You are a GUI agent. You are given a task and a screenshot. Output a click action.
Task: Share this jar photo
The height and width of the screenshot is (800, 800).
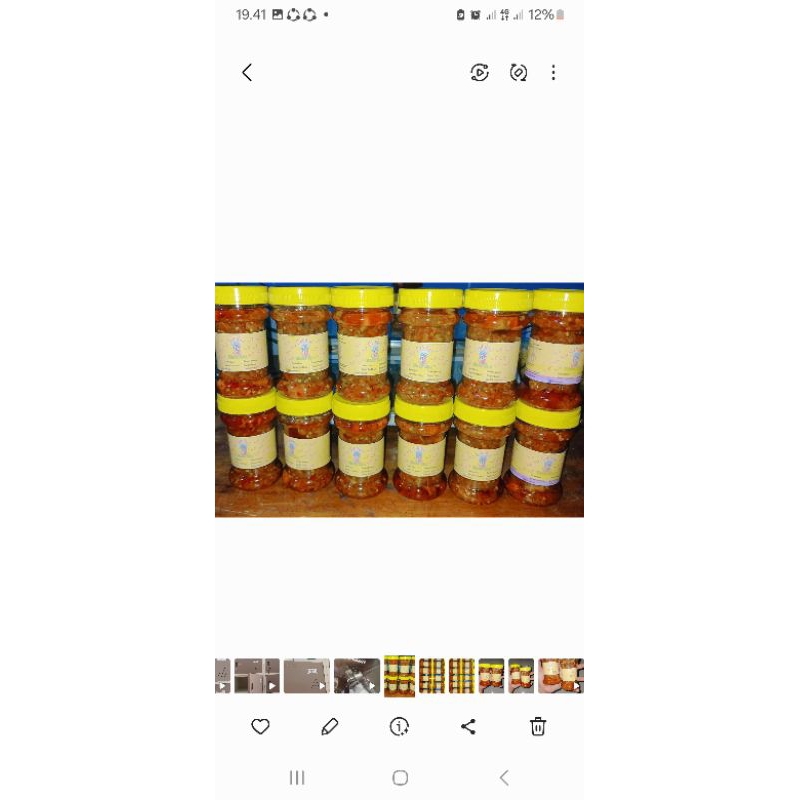click(x=468, y=727)
